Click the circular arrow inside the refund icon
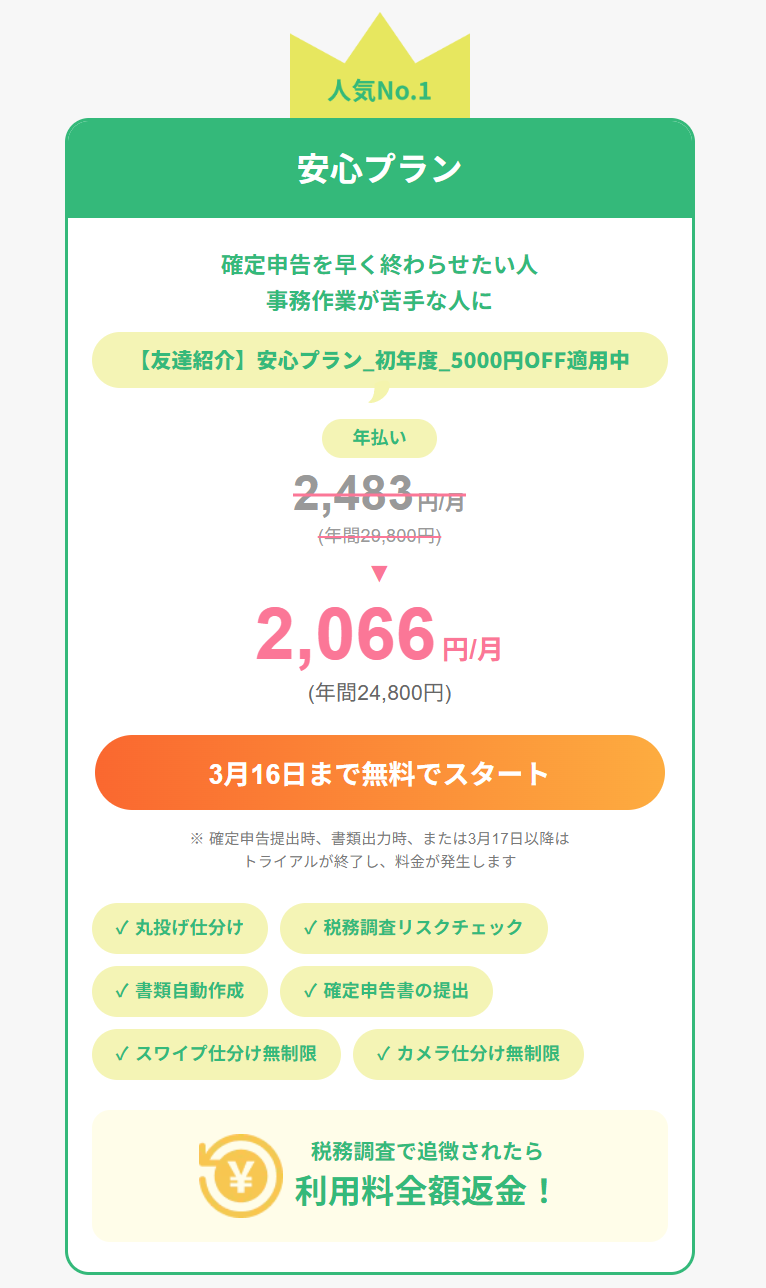The width and height of the screenshot is (766, 1288). 240,1174
